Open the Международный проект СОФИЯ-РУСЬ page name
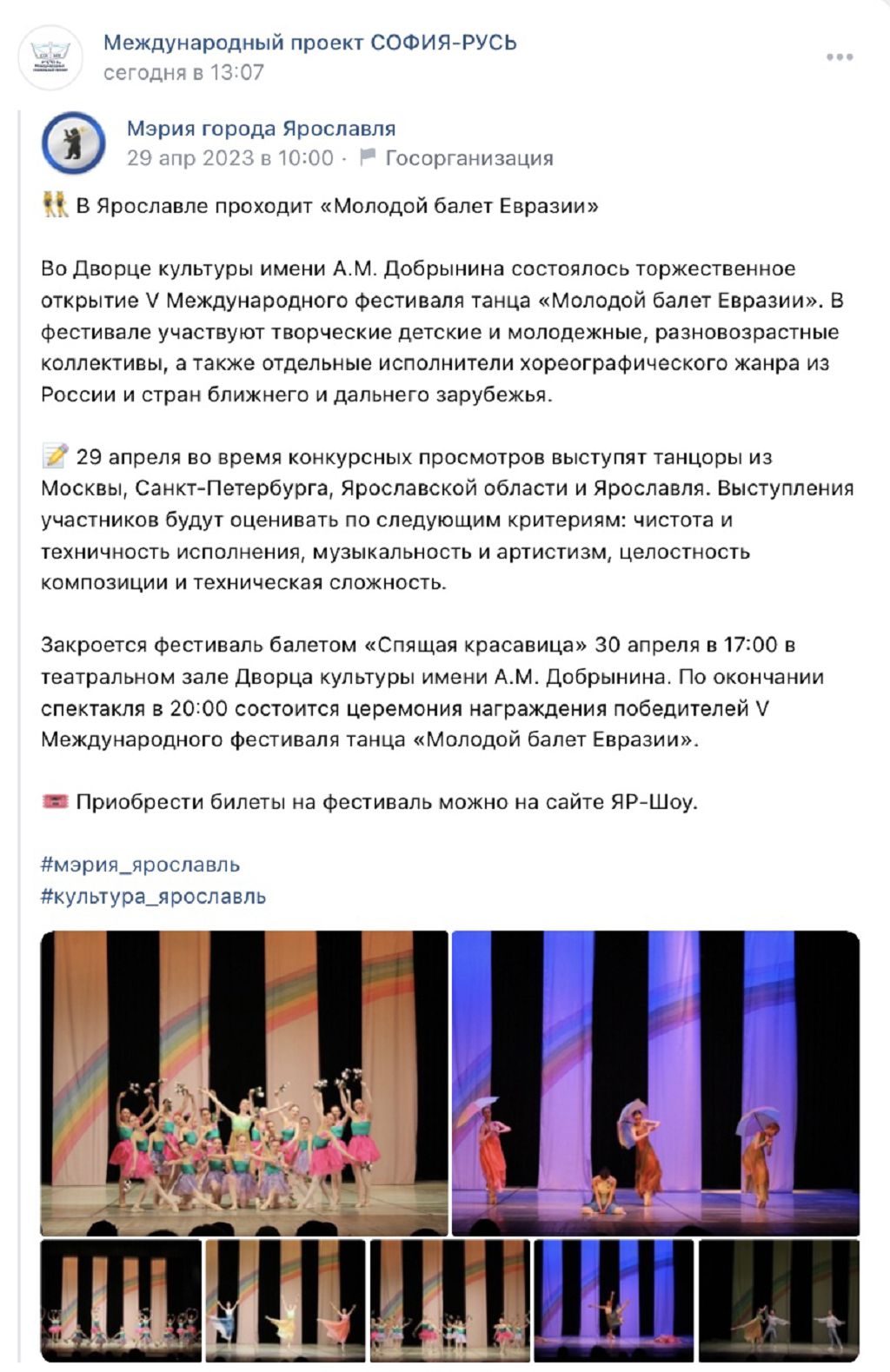This screenshot has height=1372, width=890. pyautogui.click(x=309, y=42)
